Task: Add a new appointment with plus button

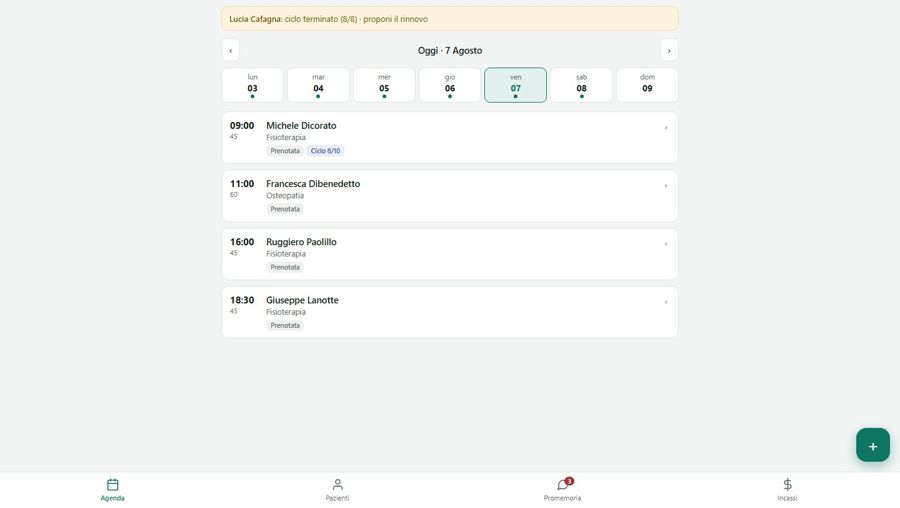Action: pyautogui.click(x=872, y=445)
